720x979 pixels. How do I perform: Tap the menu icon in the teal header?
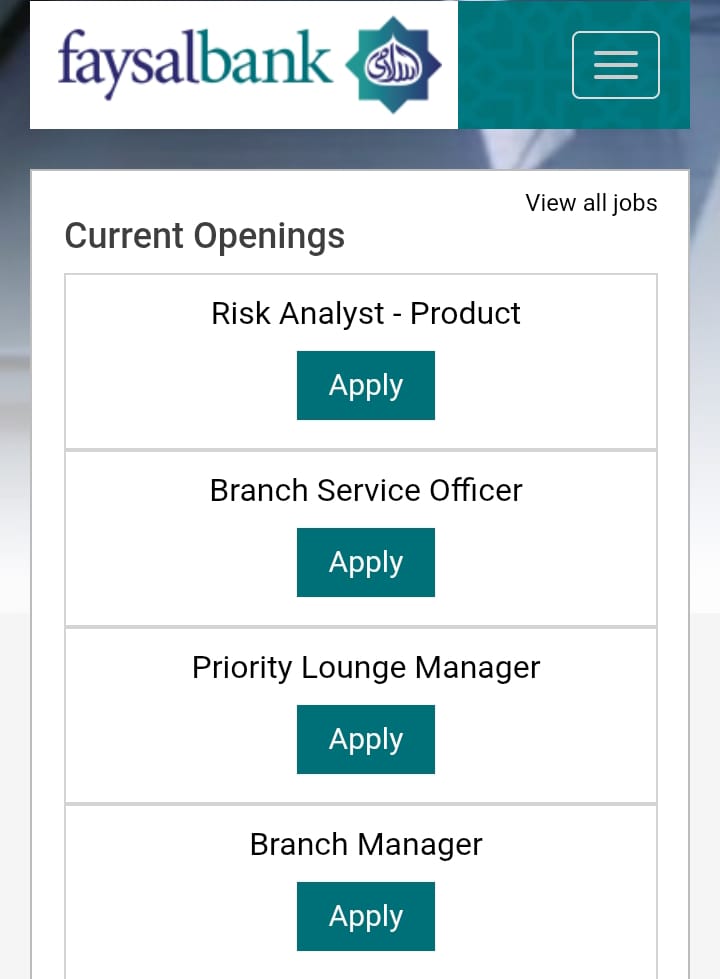point(615,64)
